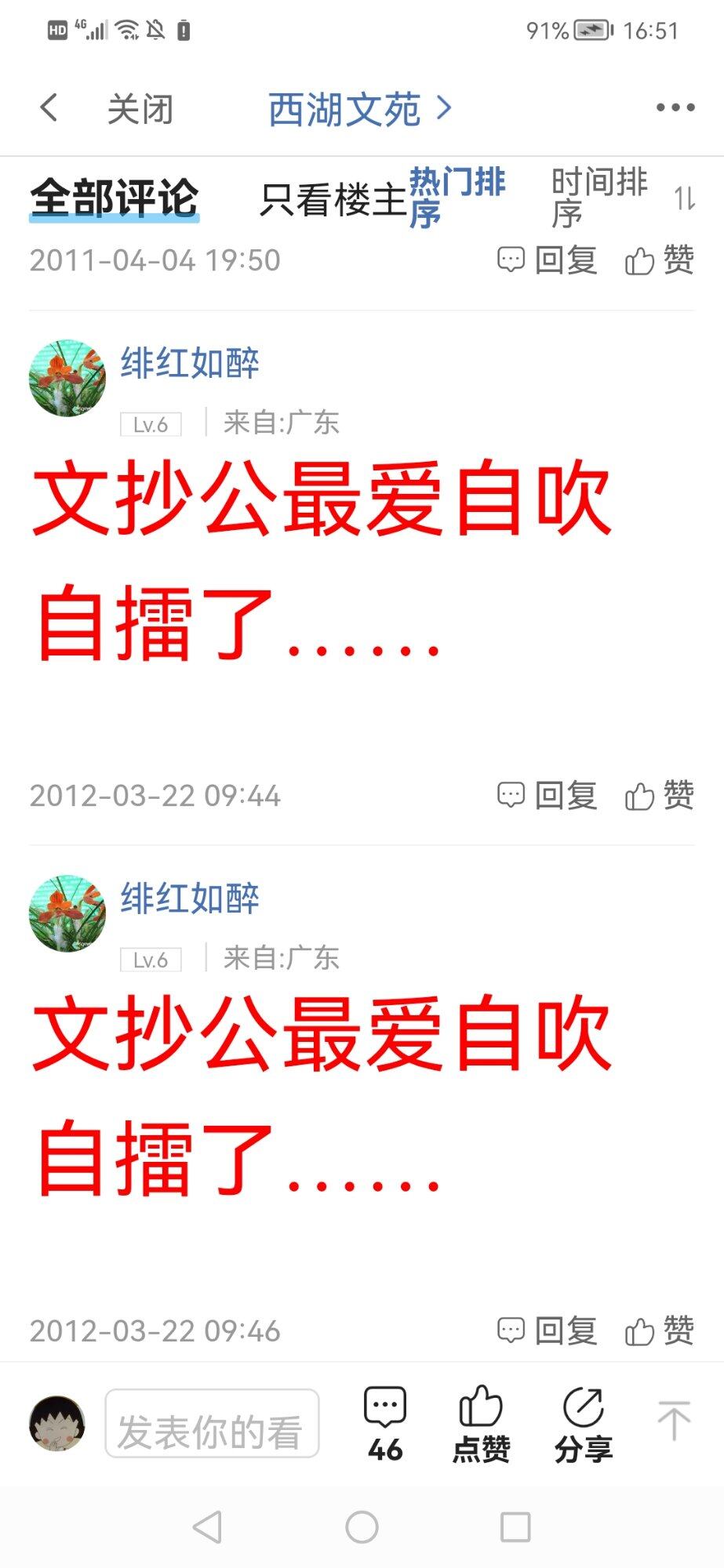Open the three-dot overflow menu
The height and width of the screenshot is (1568, 724).
click(675, 108)
